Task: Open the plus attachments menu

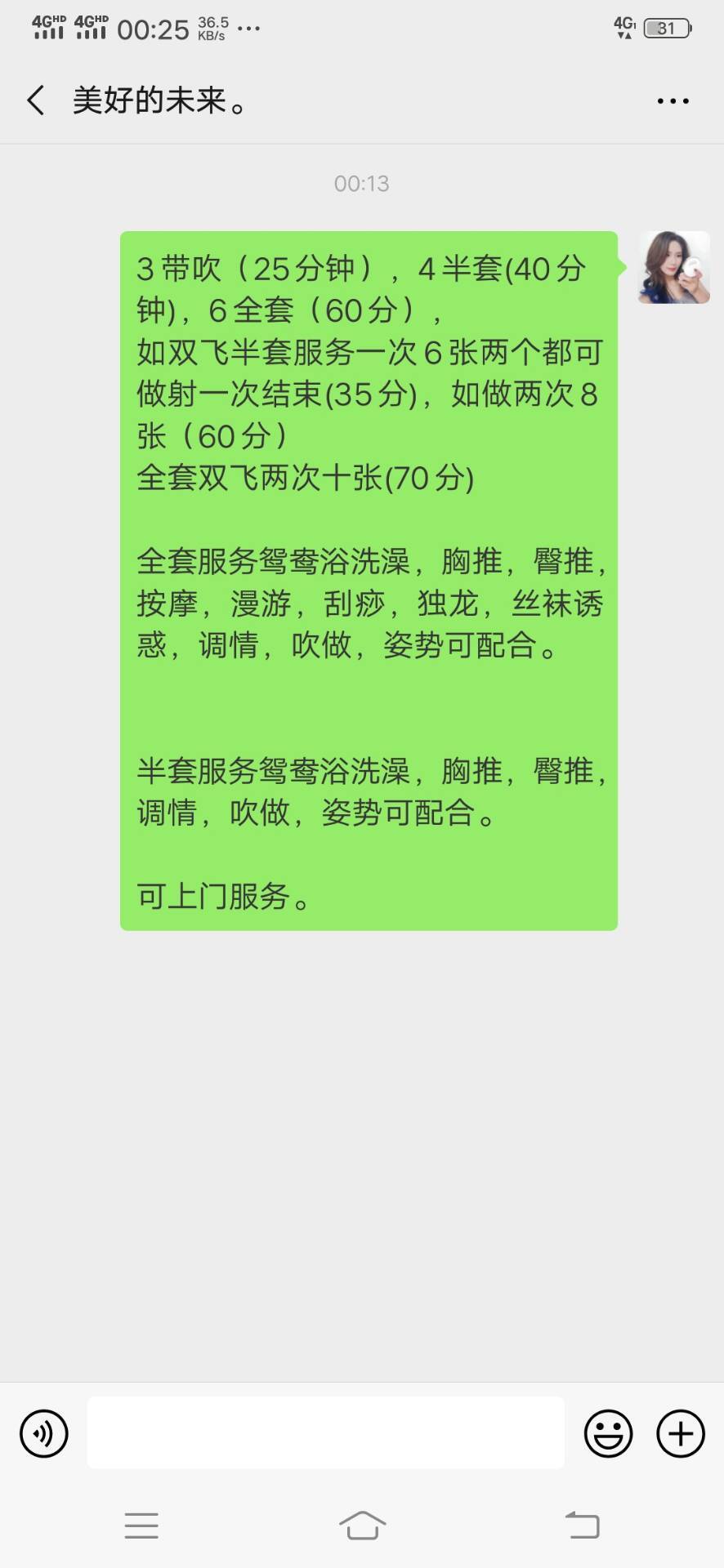Action: tap(680, 1432)
